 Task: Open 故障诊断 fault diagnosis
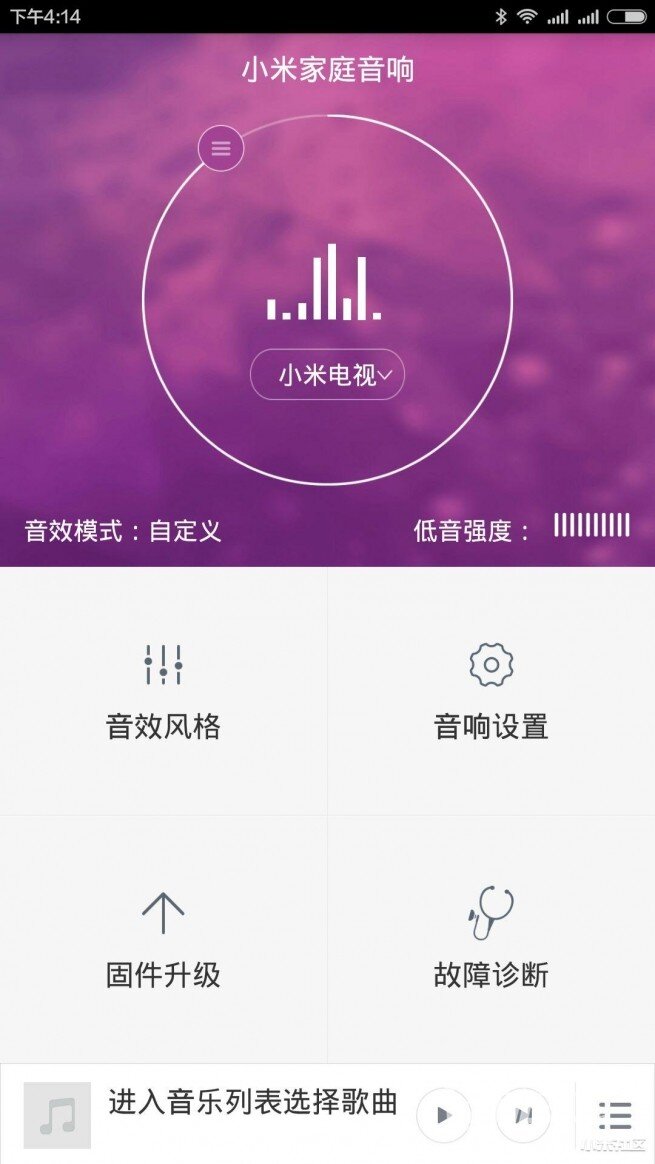click(491, 939)
